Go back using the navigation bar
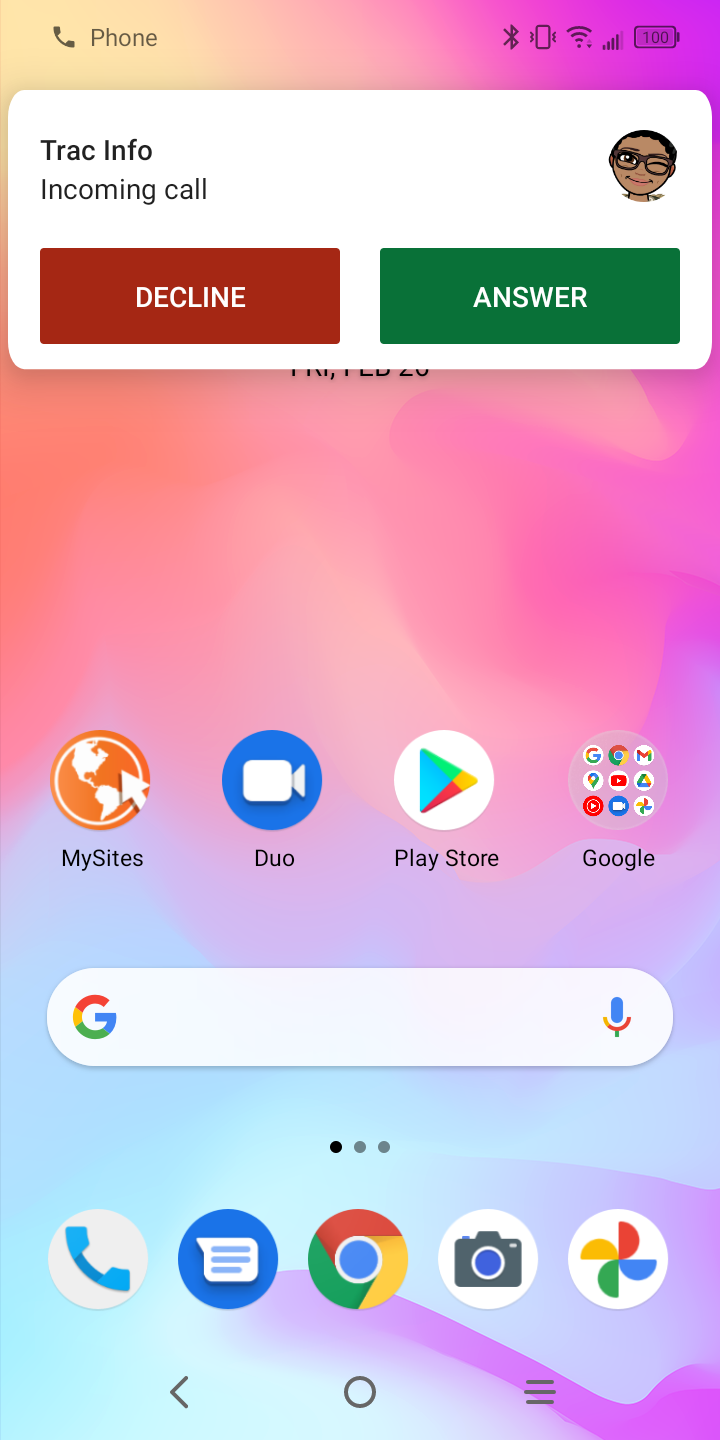This screenshot has width=720, height=1440. click(x=180, y=1392)
